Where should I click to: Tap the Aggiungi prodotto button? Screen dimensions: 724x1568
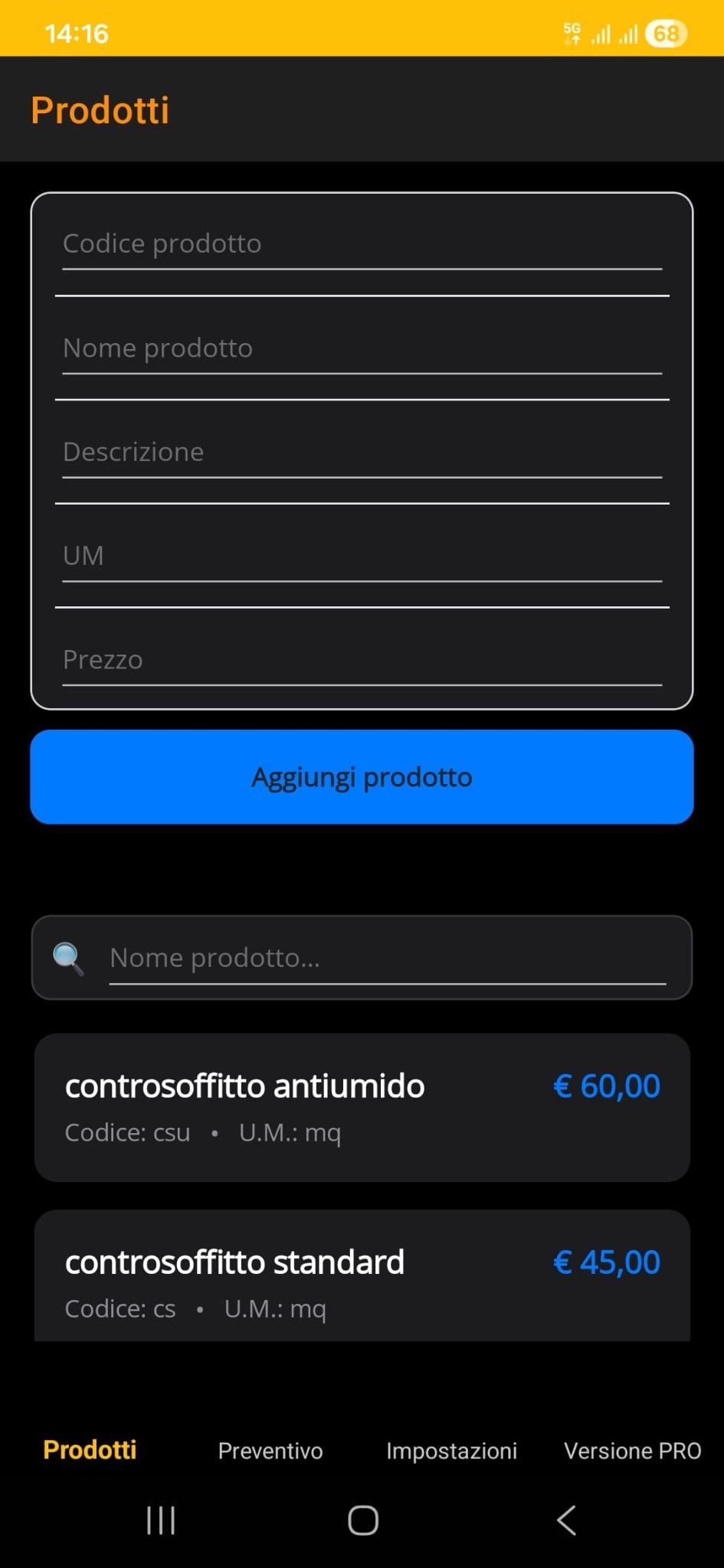pos(362,777)
